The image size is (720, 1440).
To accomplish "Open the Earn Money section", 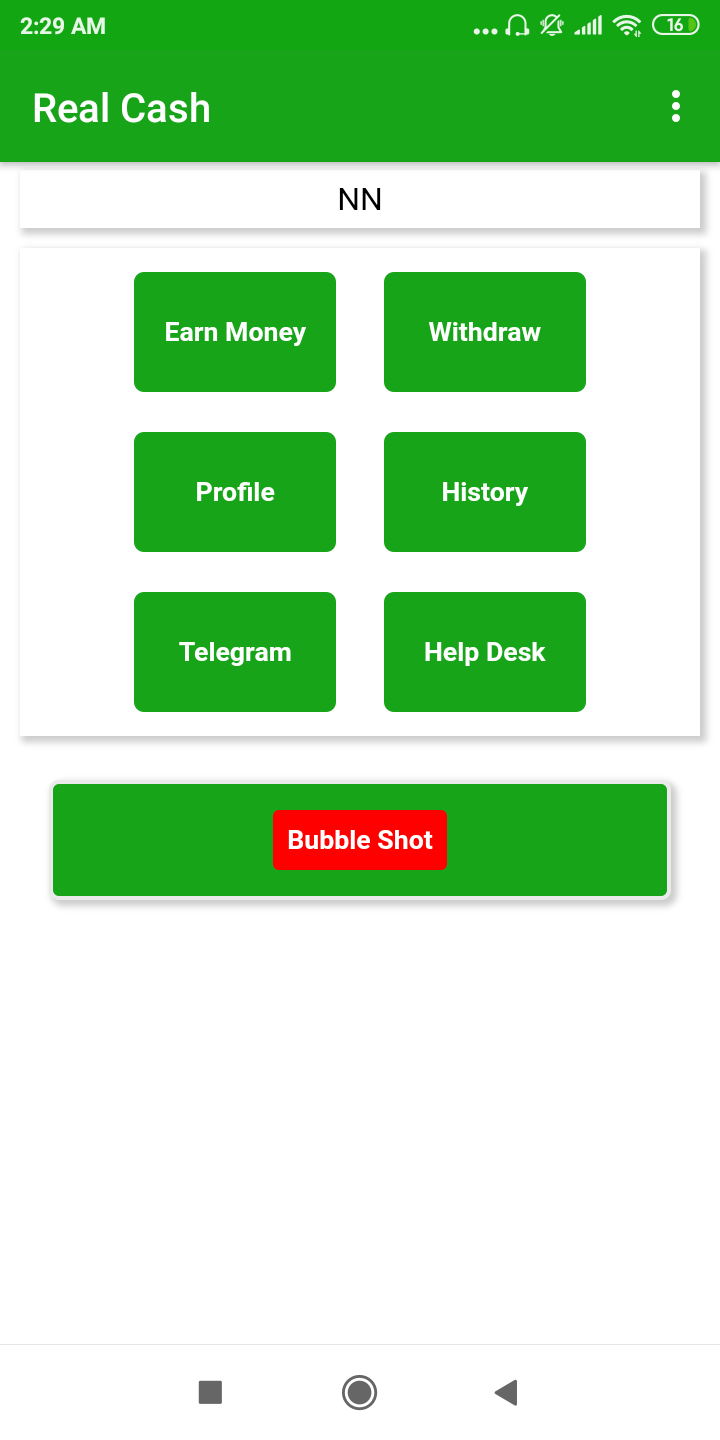I will (235, 332).
